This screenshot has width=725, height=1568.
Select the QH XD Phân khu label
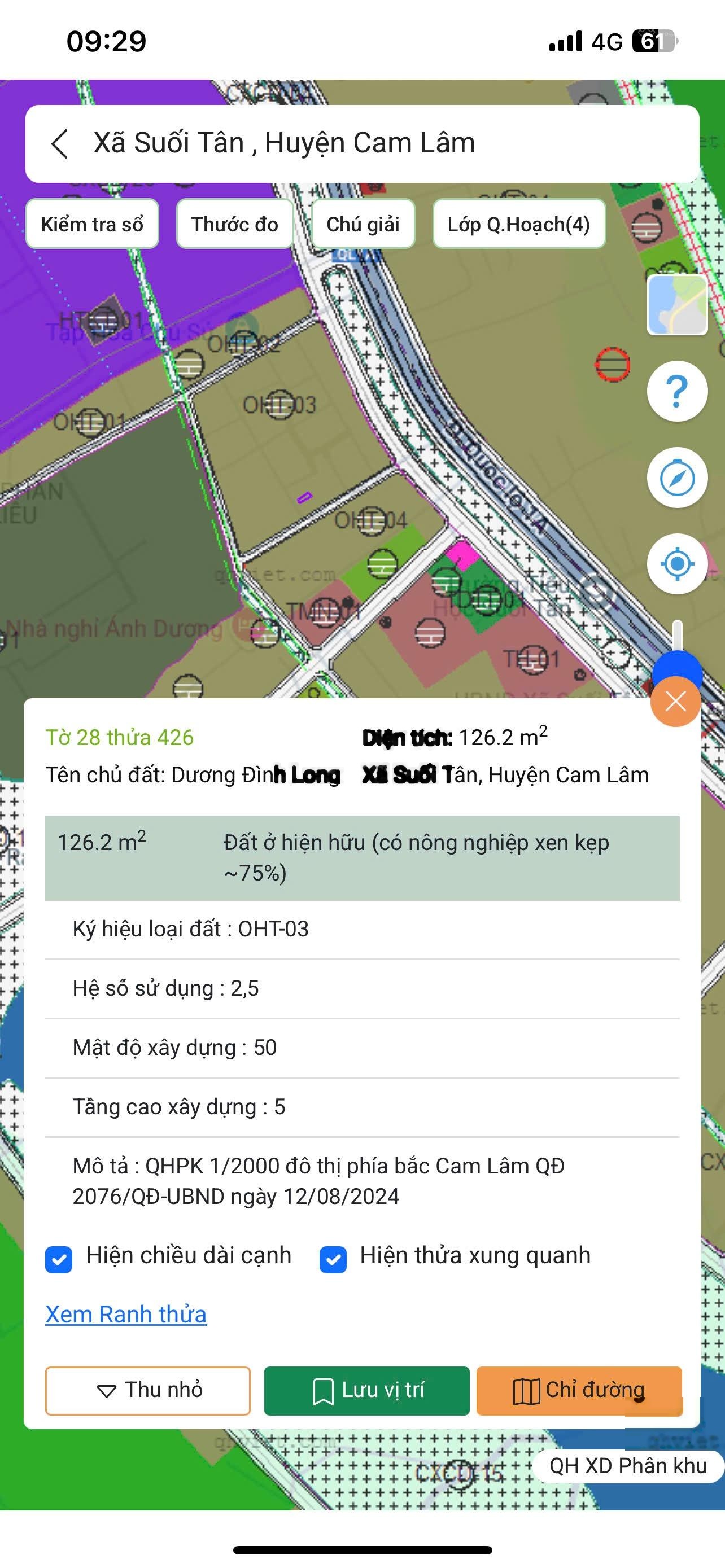pos(628,1466)
